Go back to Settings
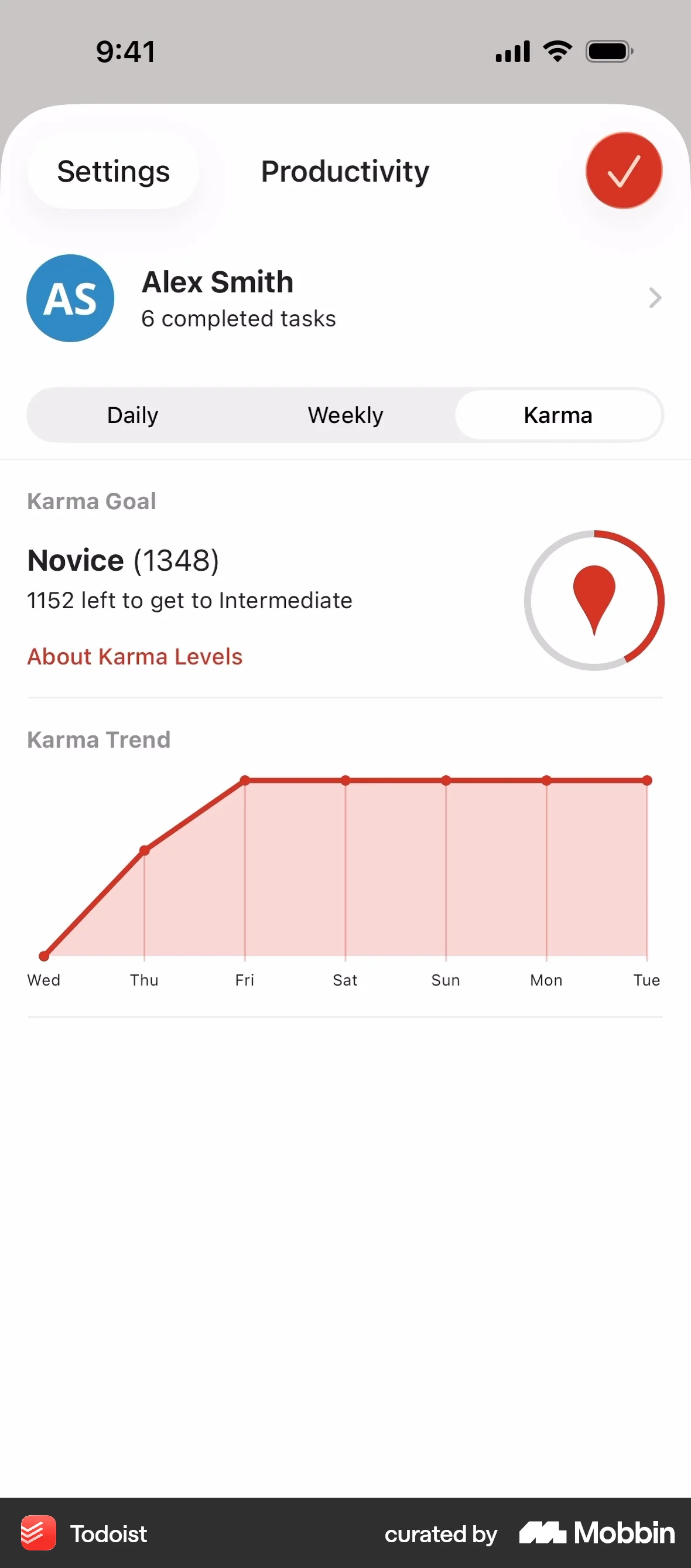 coord(113,171)
